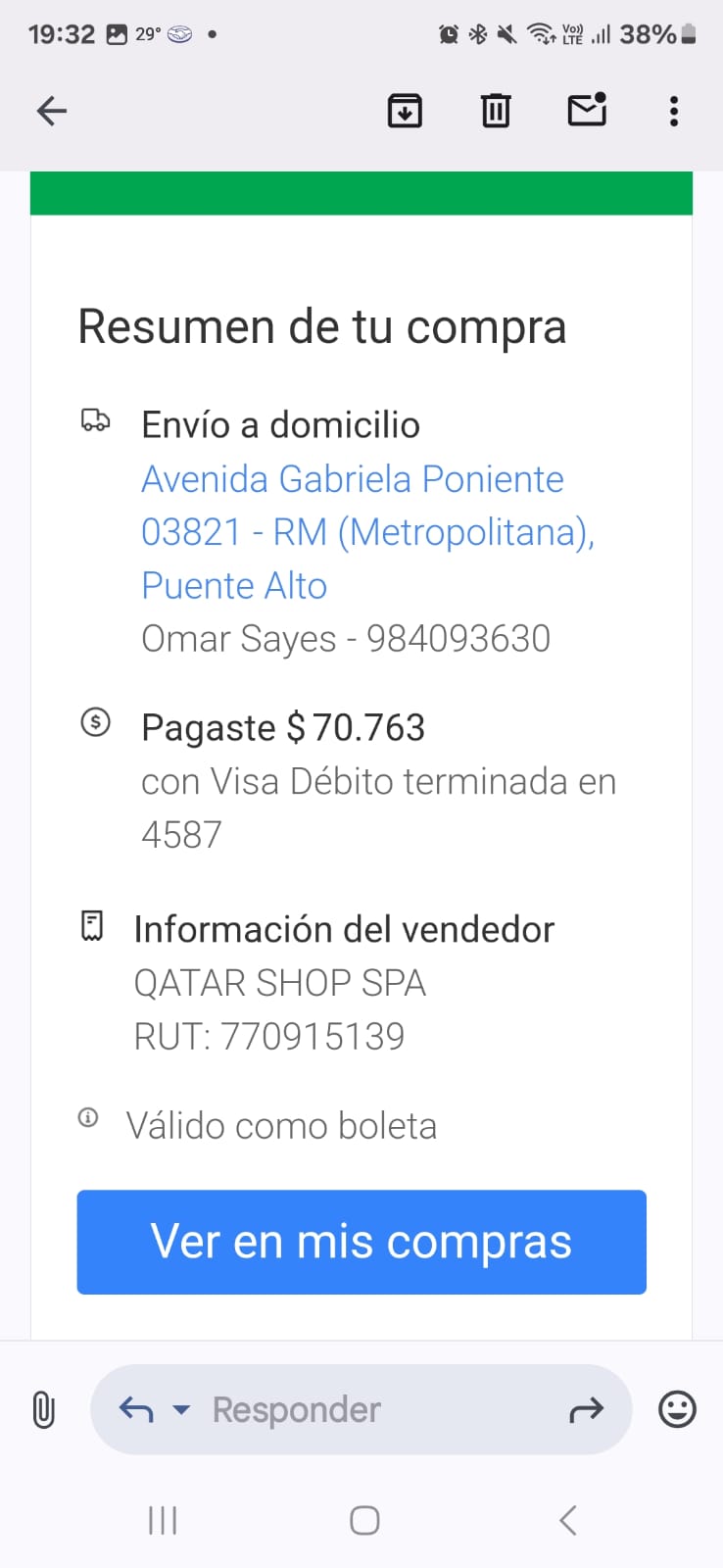This screenshot has height=1568, width=723.
Task: Go to the home screen
Action: pyautogui.click(x=364, y=1520)
